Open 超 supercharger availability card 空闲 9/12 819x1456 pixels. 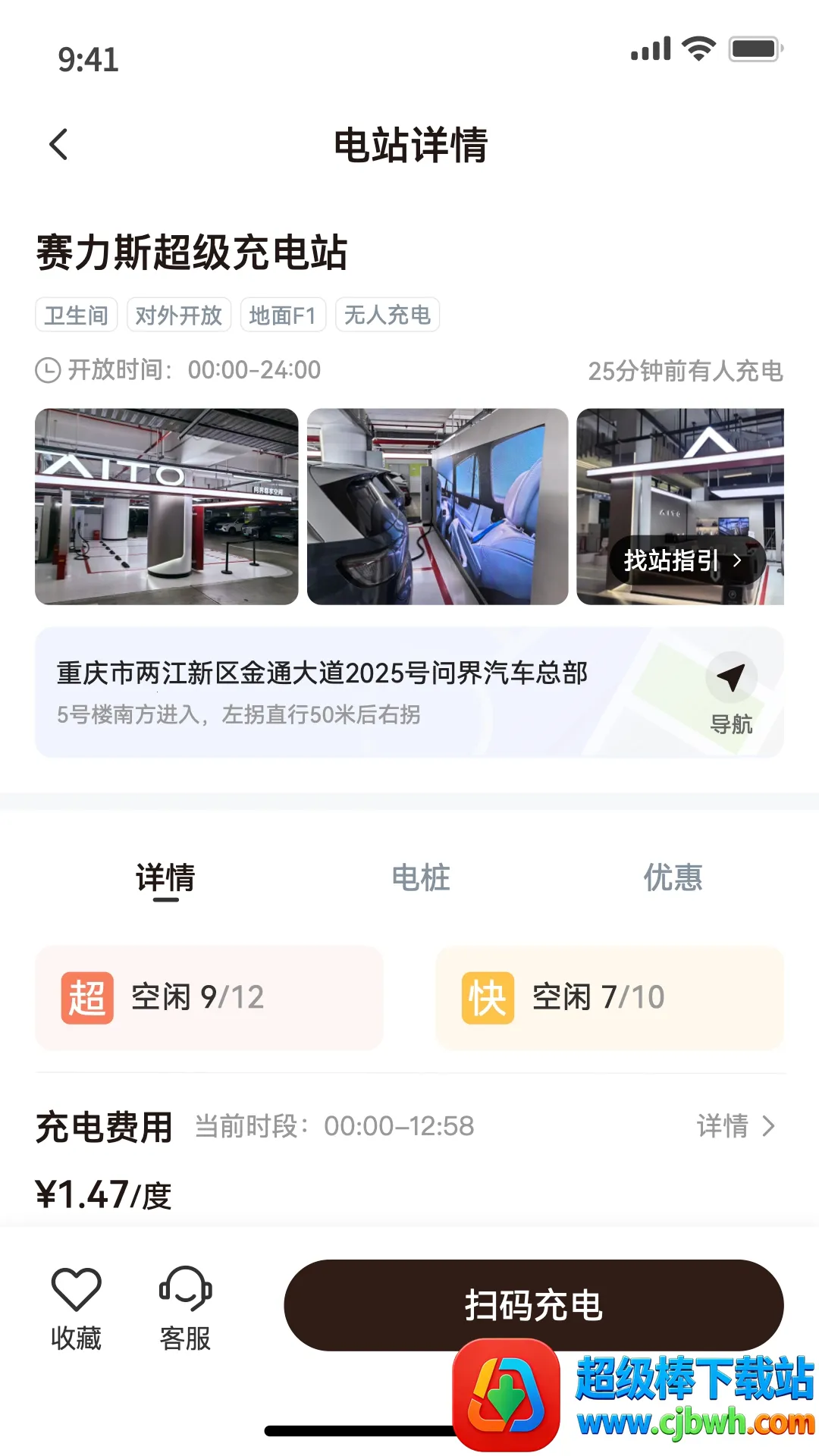(x=209, y=997)
